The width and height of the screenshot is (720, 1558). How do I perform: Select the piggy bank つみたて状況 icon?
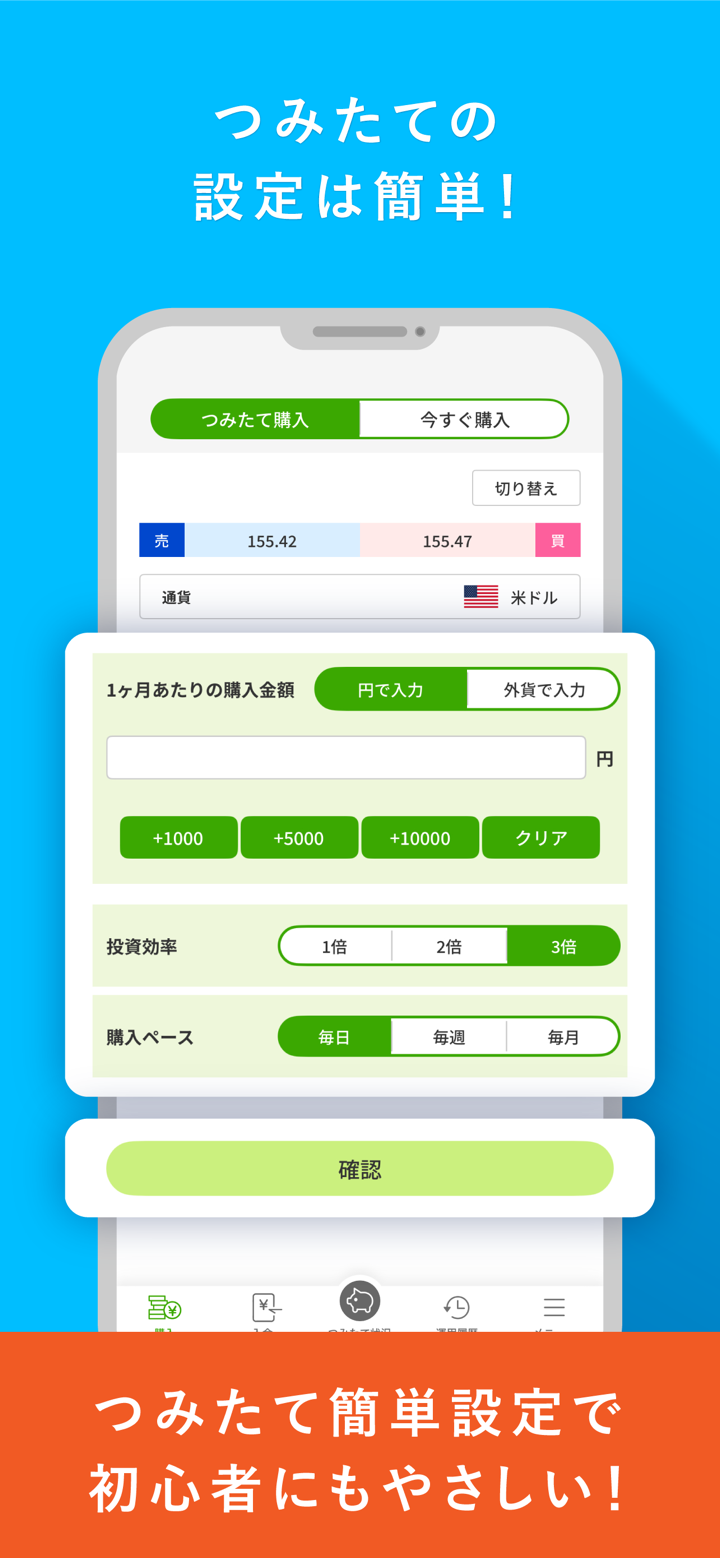tap(359, 1300)
